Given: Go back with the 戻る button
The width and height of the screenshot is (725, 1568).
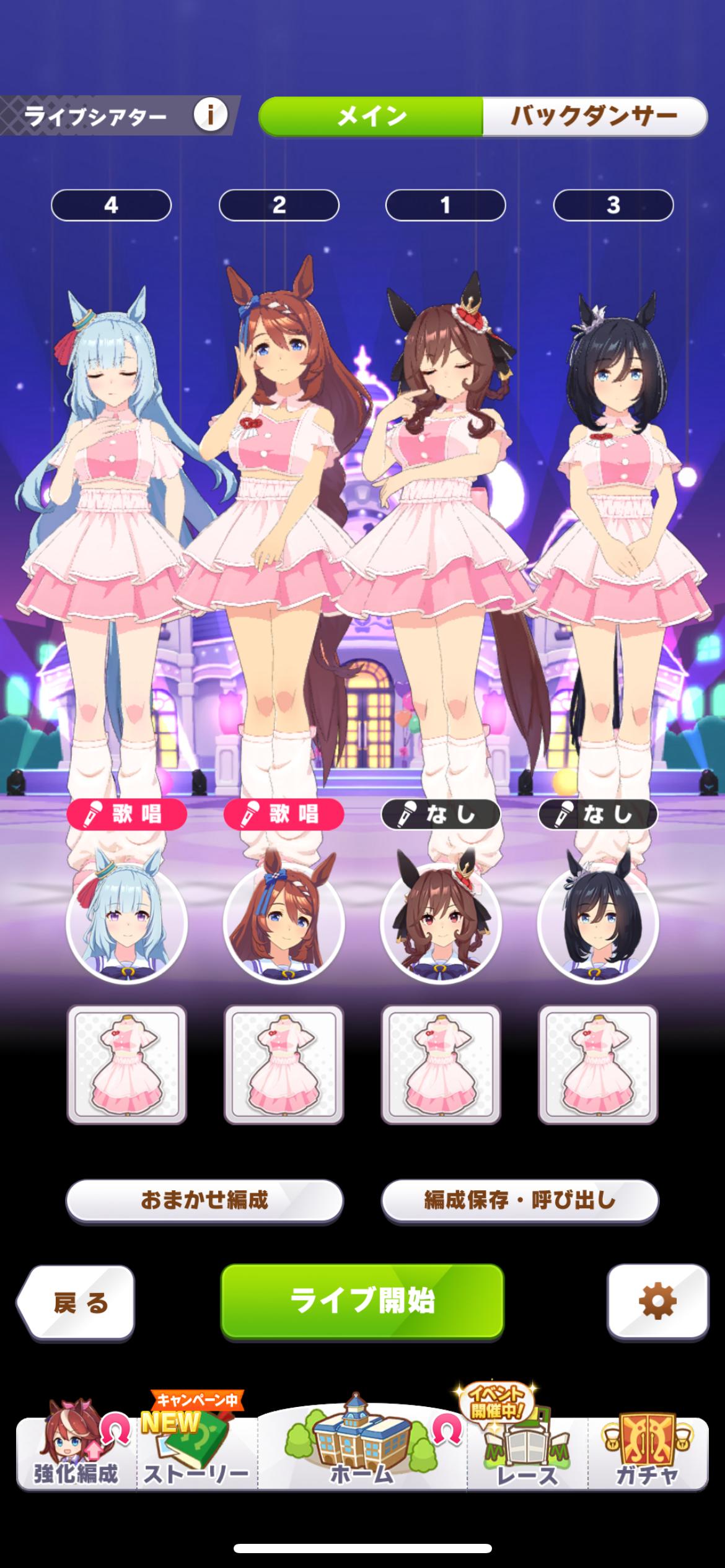Looking at the screenshot, I should coord(77,1303).
